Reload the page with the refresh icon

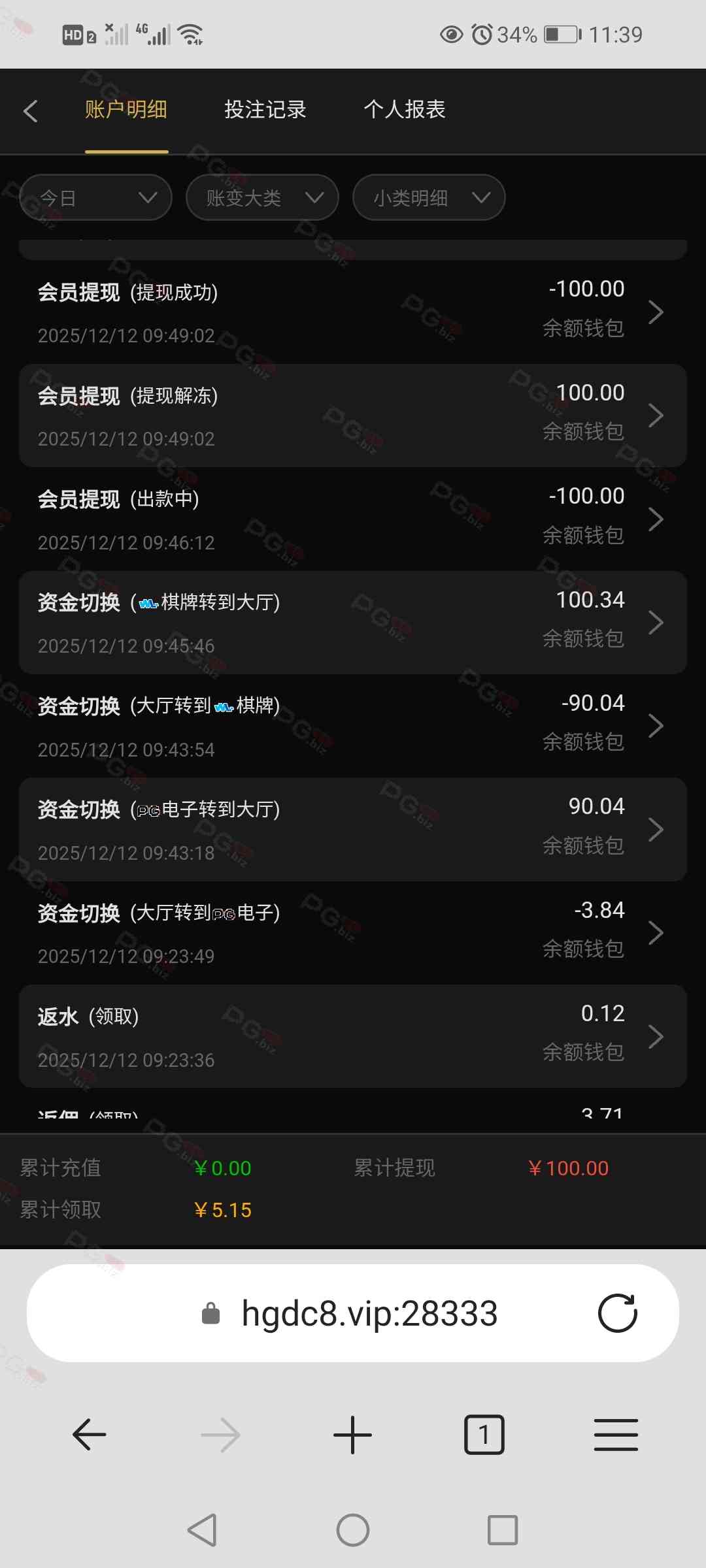617,1313
